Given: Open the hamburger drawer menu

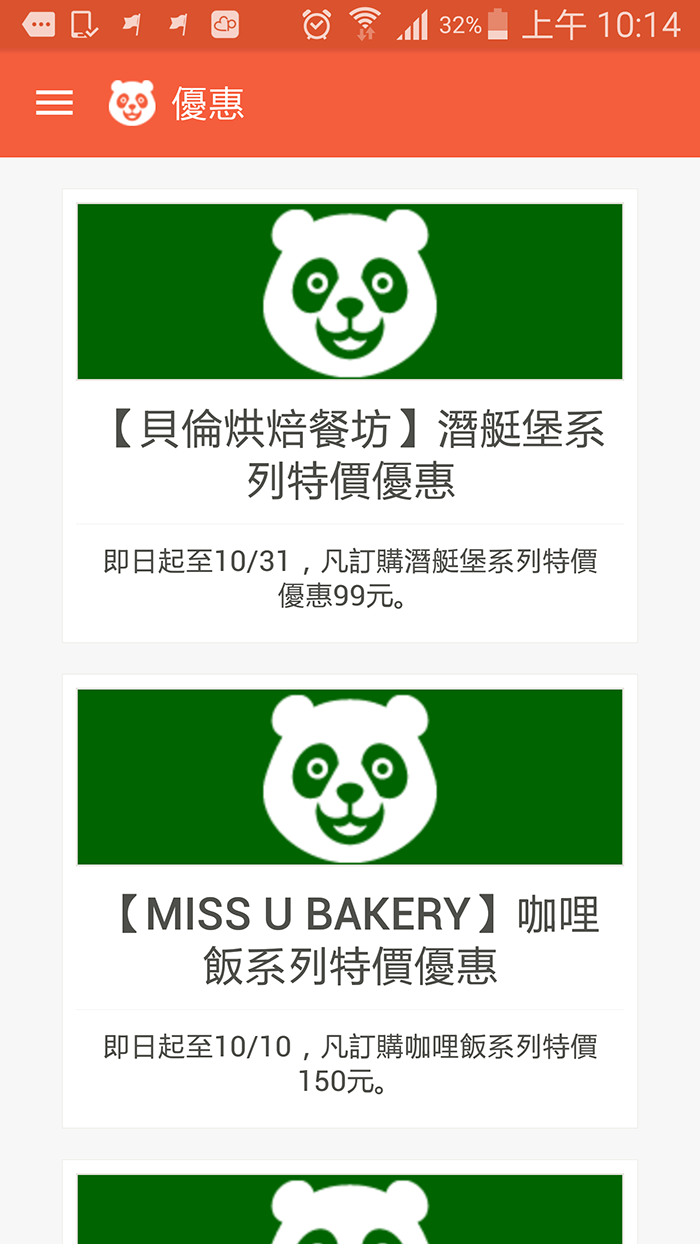Looking at the screenshot, I should point(54,103).
